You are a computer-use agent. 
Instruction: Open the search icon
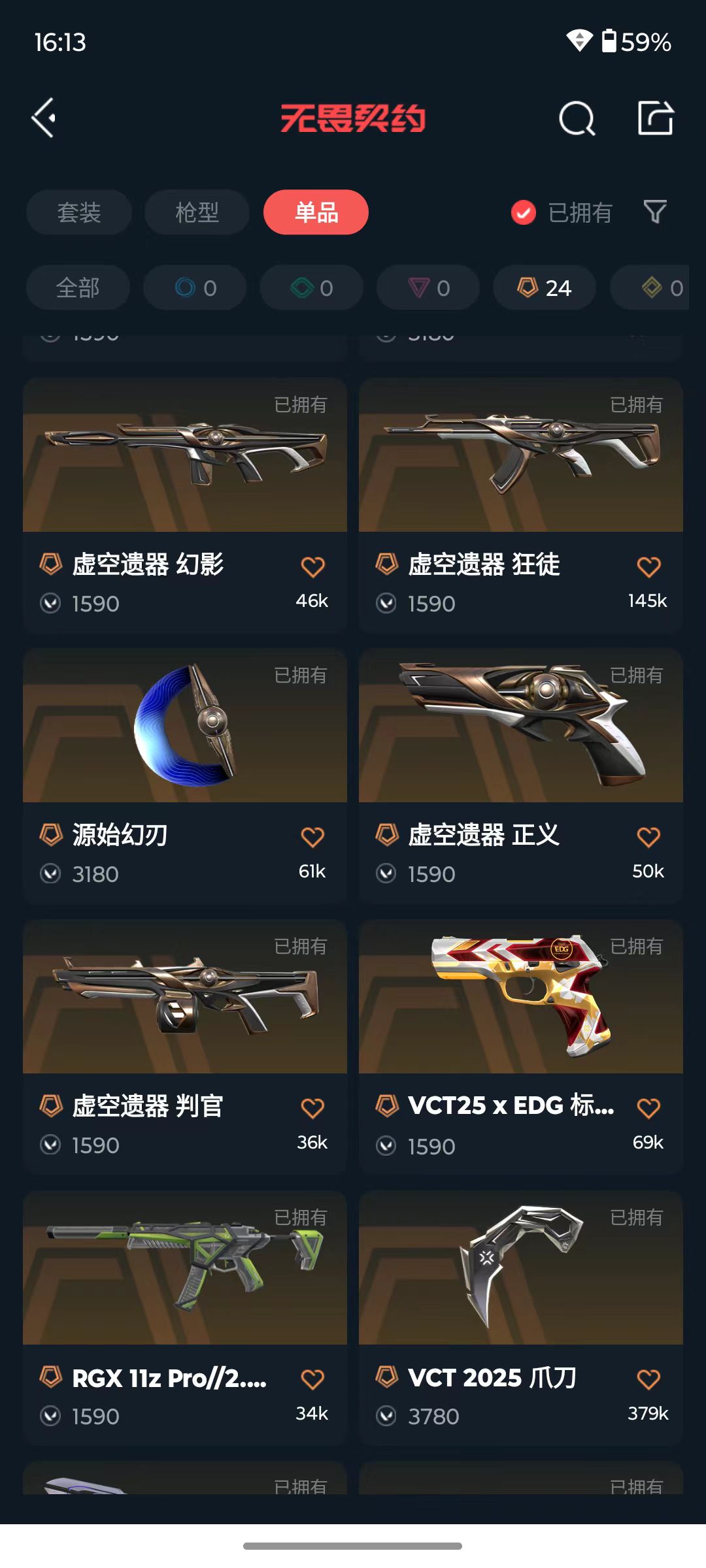point(577,118)
